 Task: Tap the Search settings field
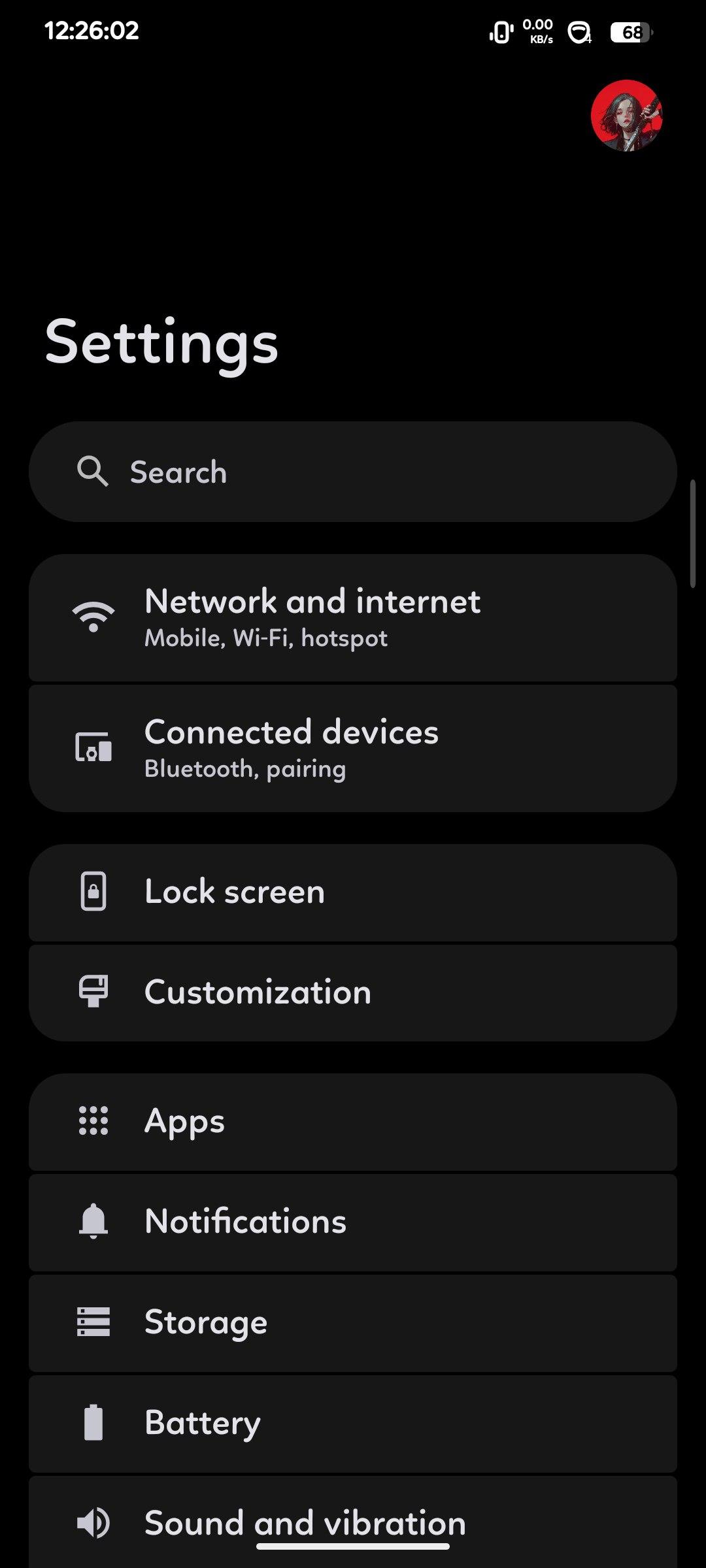(x=353, y=472)
